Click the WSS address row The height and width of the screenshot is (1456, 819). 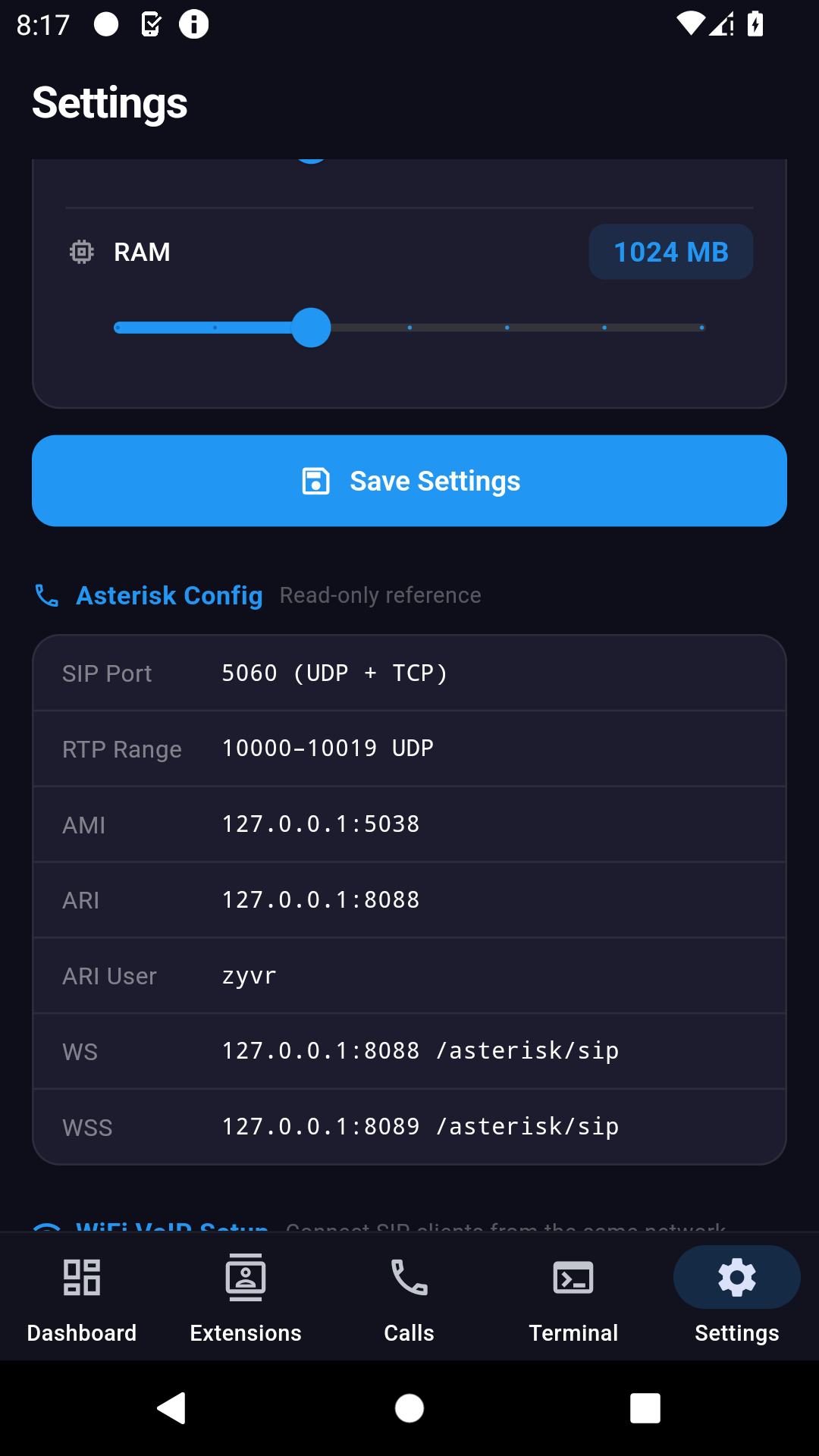(409, 1126)
